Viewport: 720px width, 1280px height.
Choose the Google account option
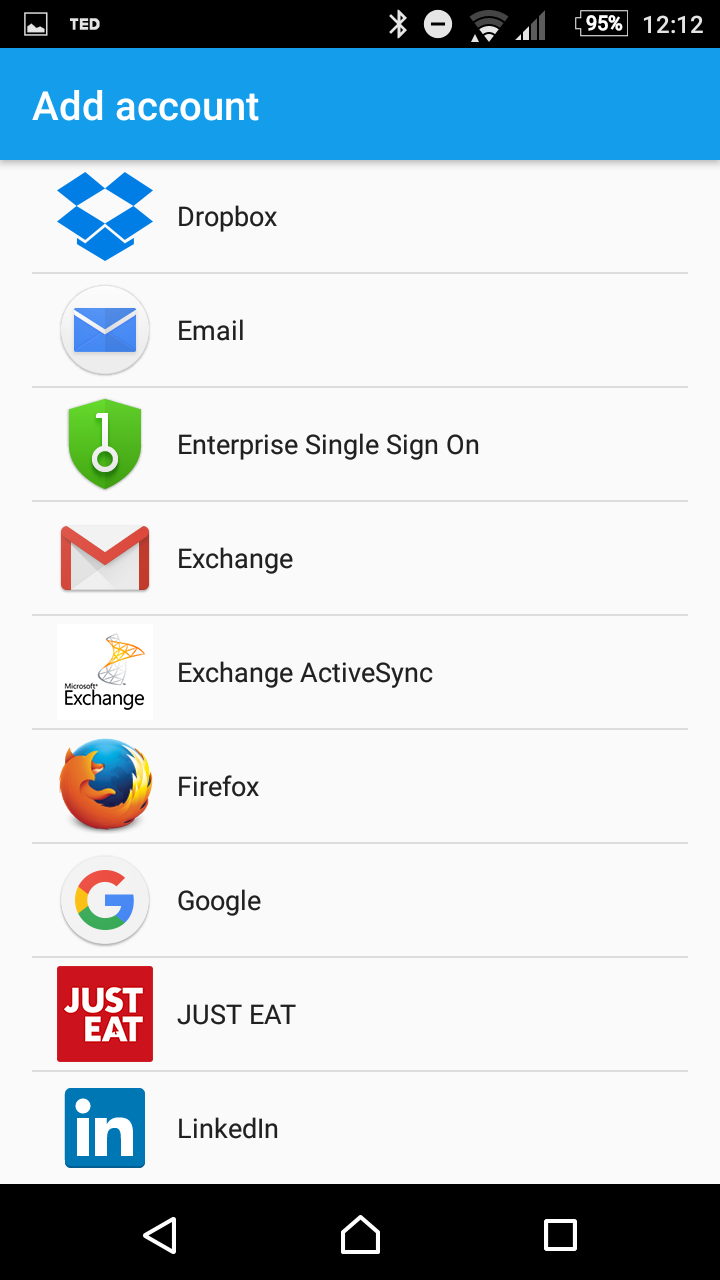click(x=360, y=900)
